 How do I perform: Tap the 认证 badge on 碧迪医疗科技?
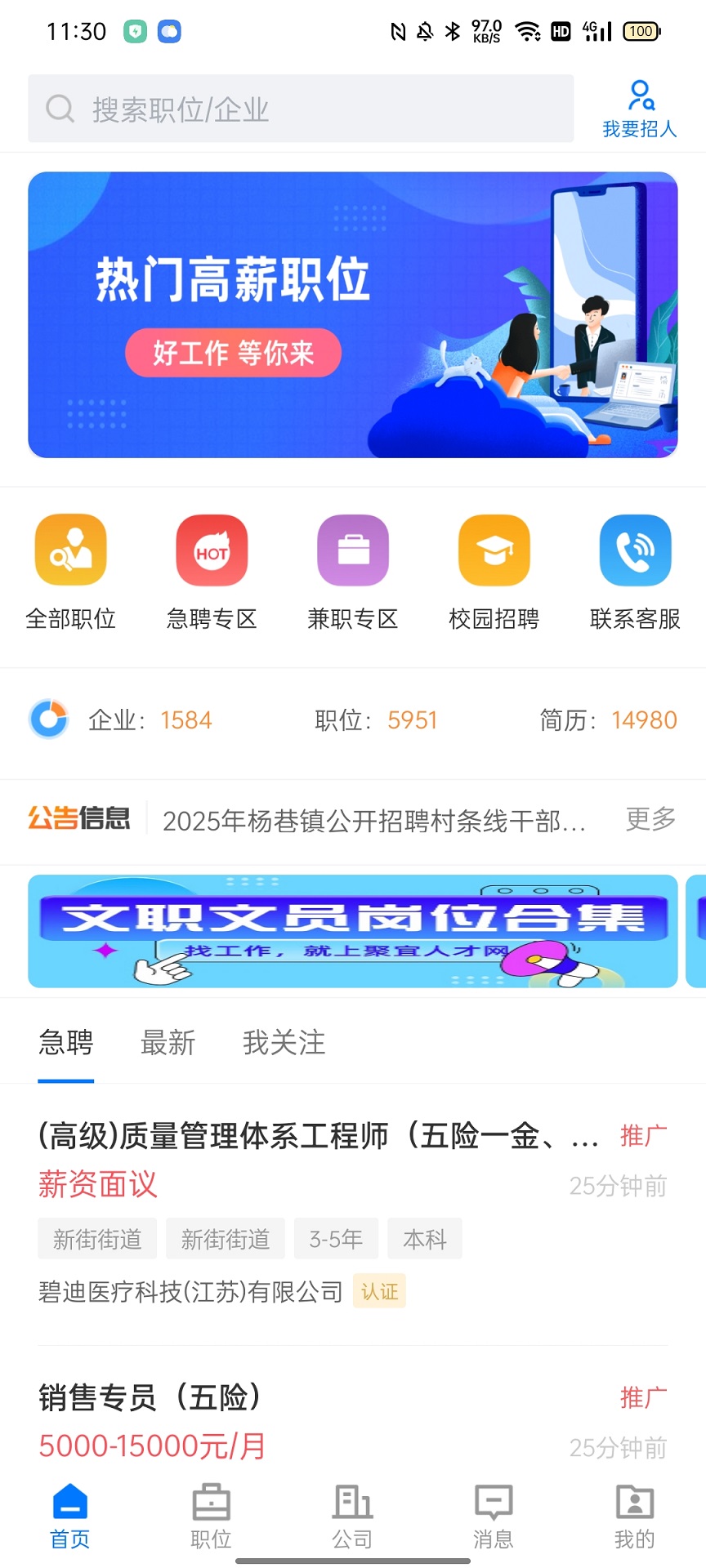click(379, 1291)
